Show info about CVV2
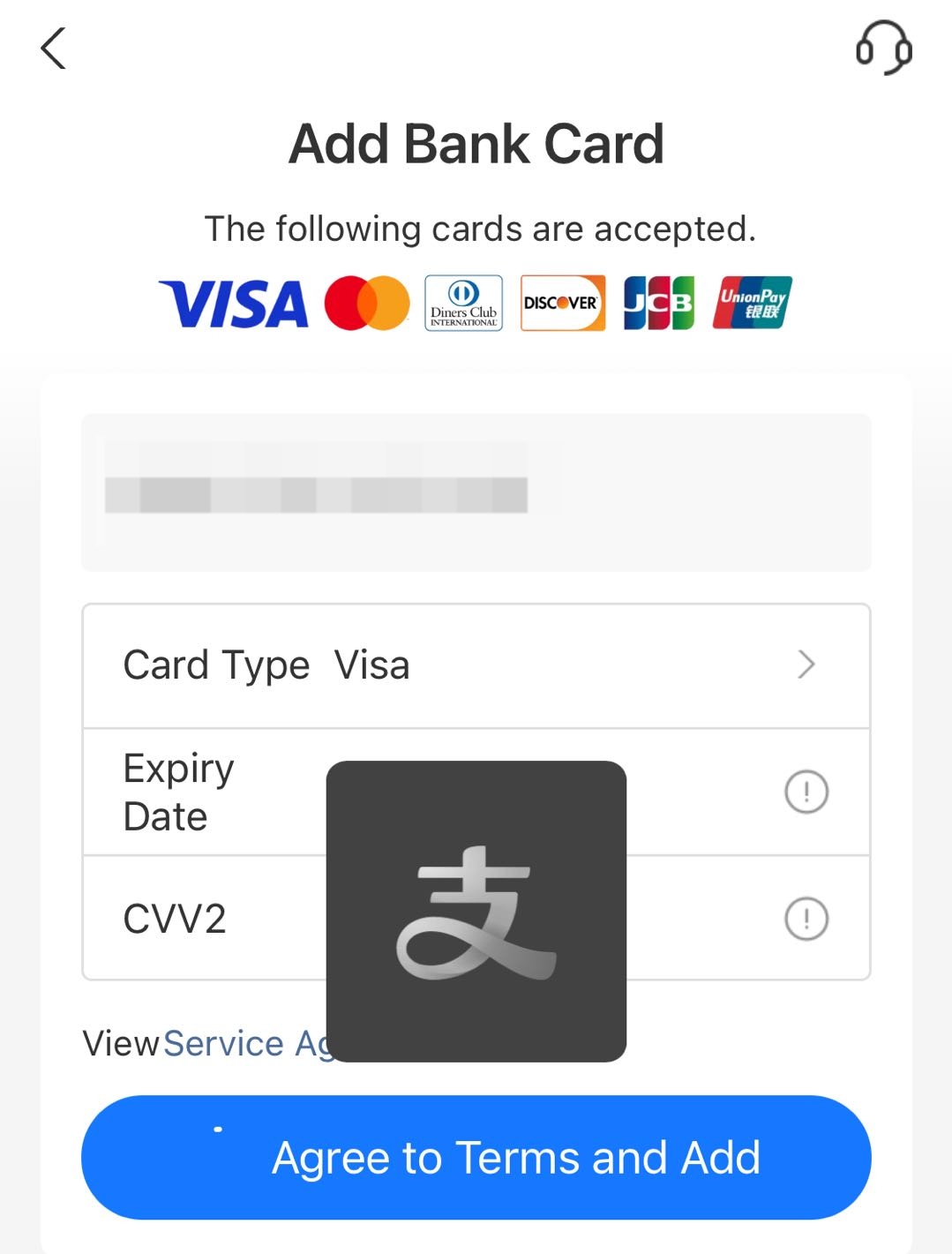The height and width of the screenshot is (1254, 952). pos(806,919)
